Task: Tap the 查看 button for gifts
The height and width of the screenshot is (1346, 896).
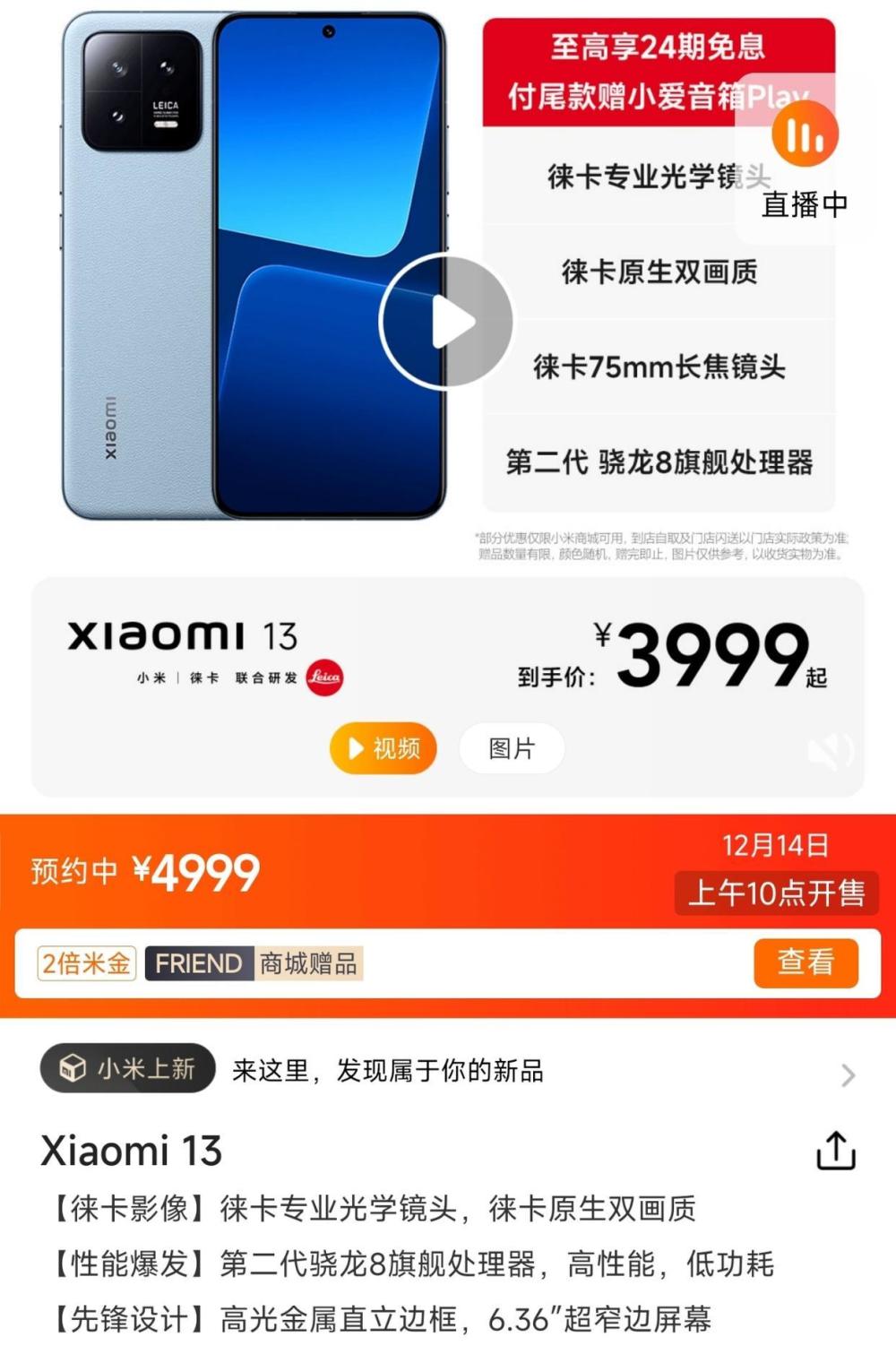Action: (x=806, y=962)
